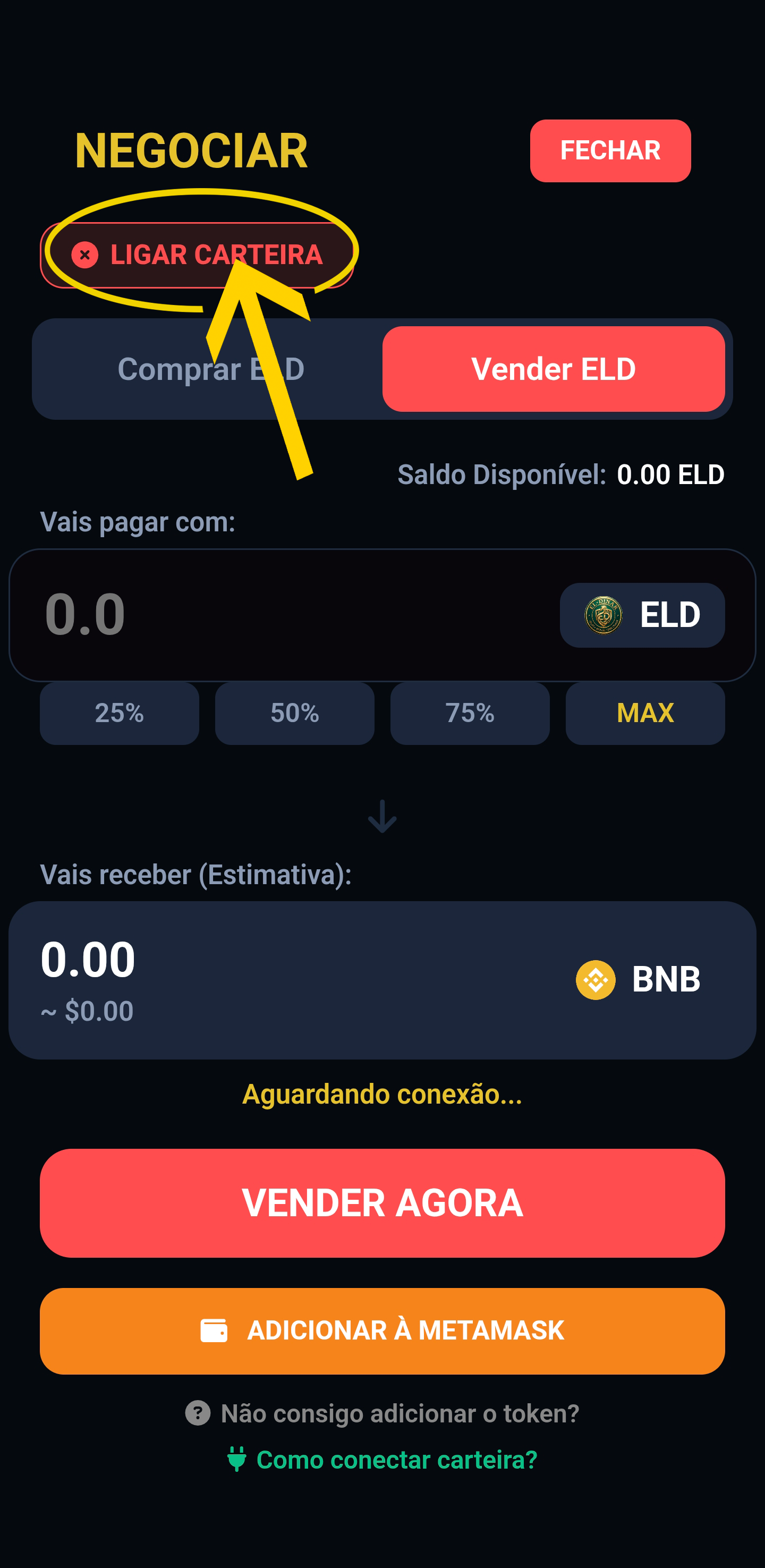Pick the 75% amount chip

click(x=470, y=714)
